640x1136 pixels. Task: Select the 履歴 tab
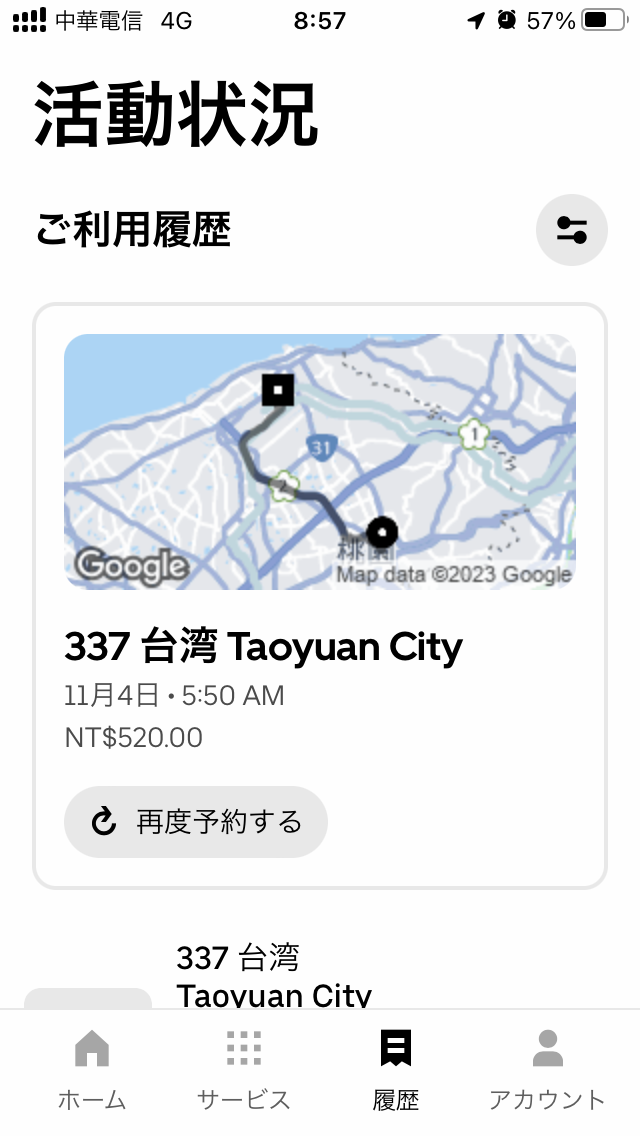click(x=396, y=1071)
